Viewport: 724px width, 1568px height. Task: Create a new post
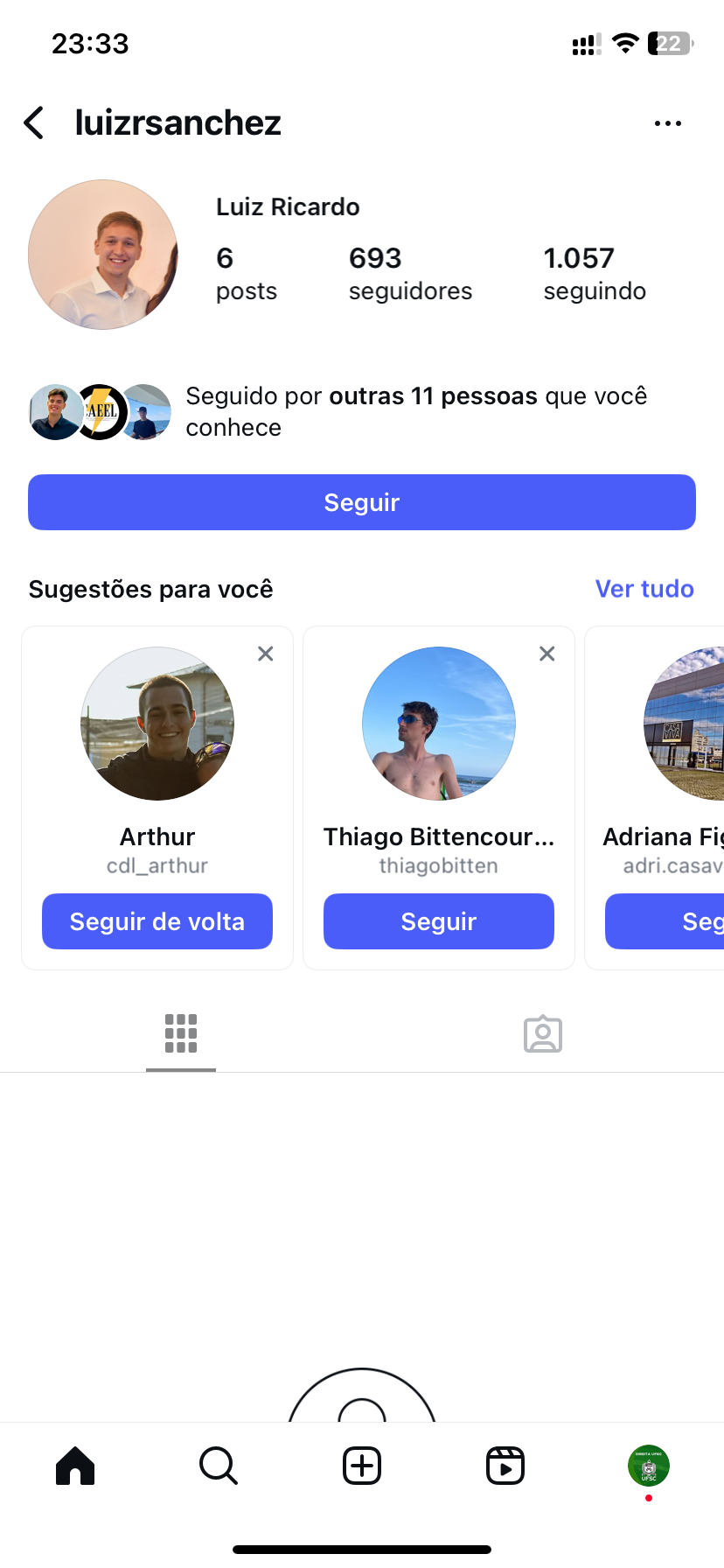tap(362, 1466)
